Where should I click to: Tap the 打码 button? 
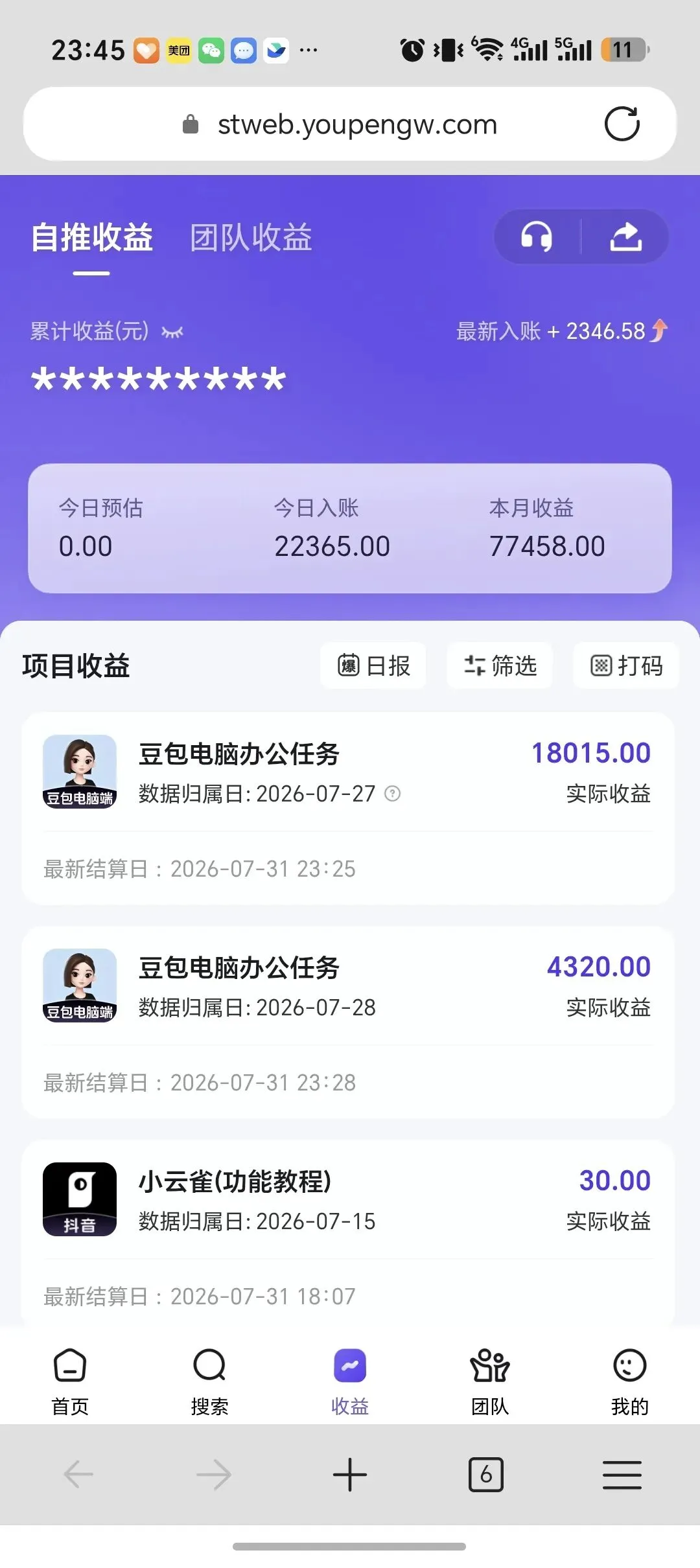tap(626, 665)
